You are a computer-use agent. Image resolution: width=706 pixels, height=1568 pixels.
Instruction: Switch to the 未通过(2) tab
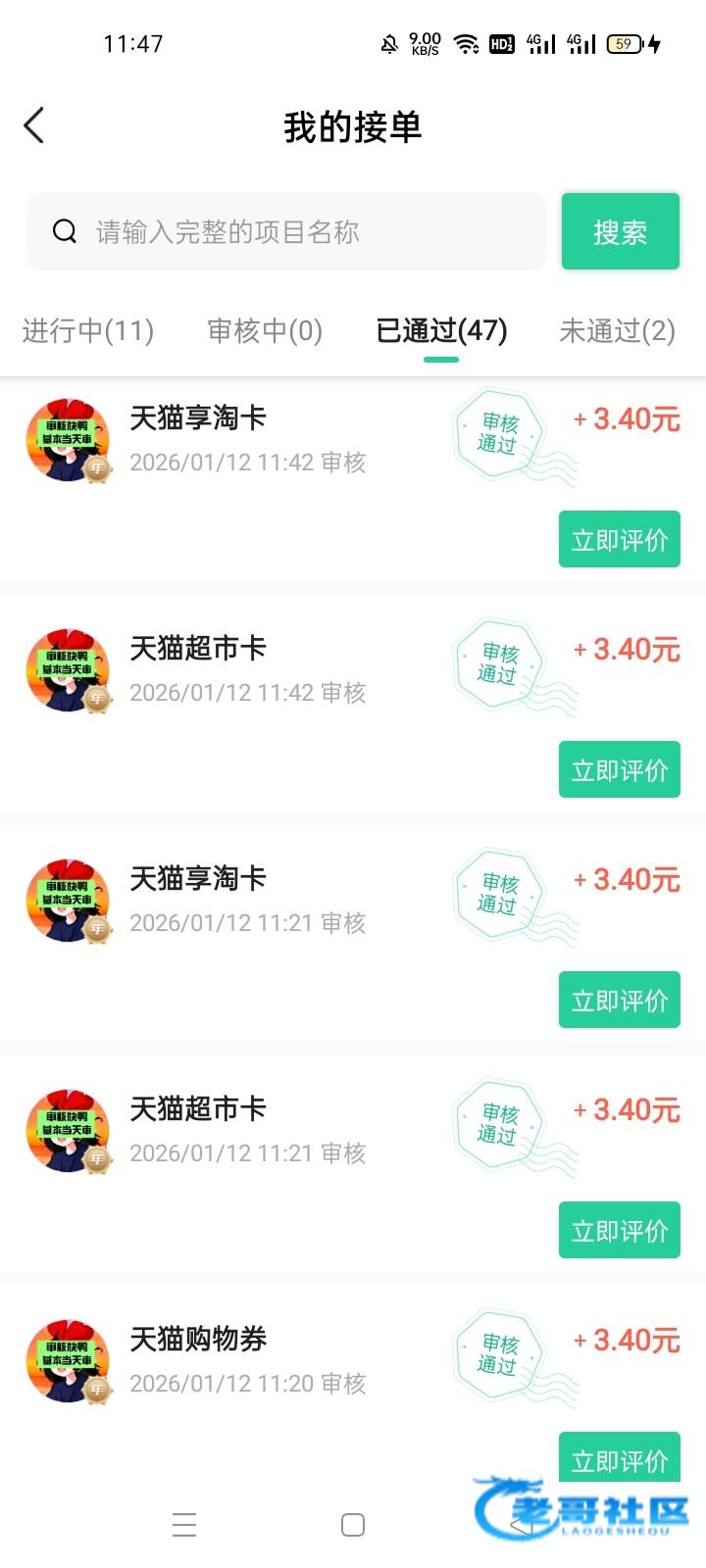click(617, 330)
